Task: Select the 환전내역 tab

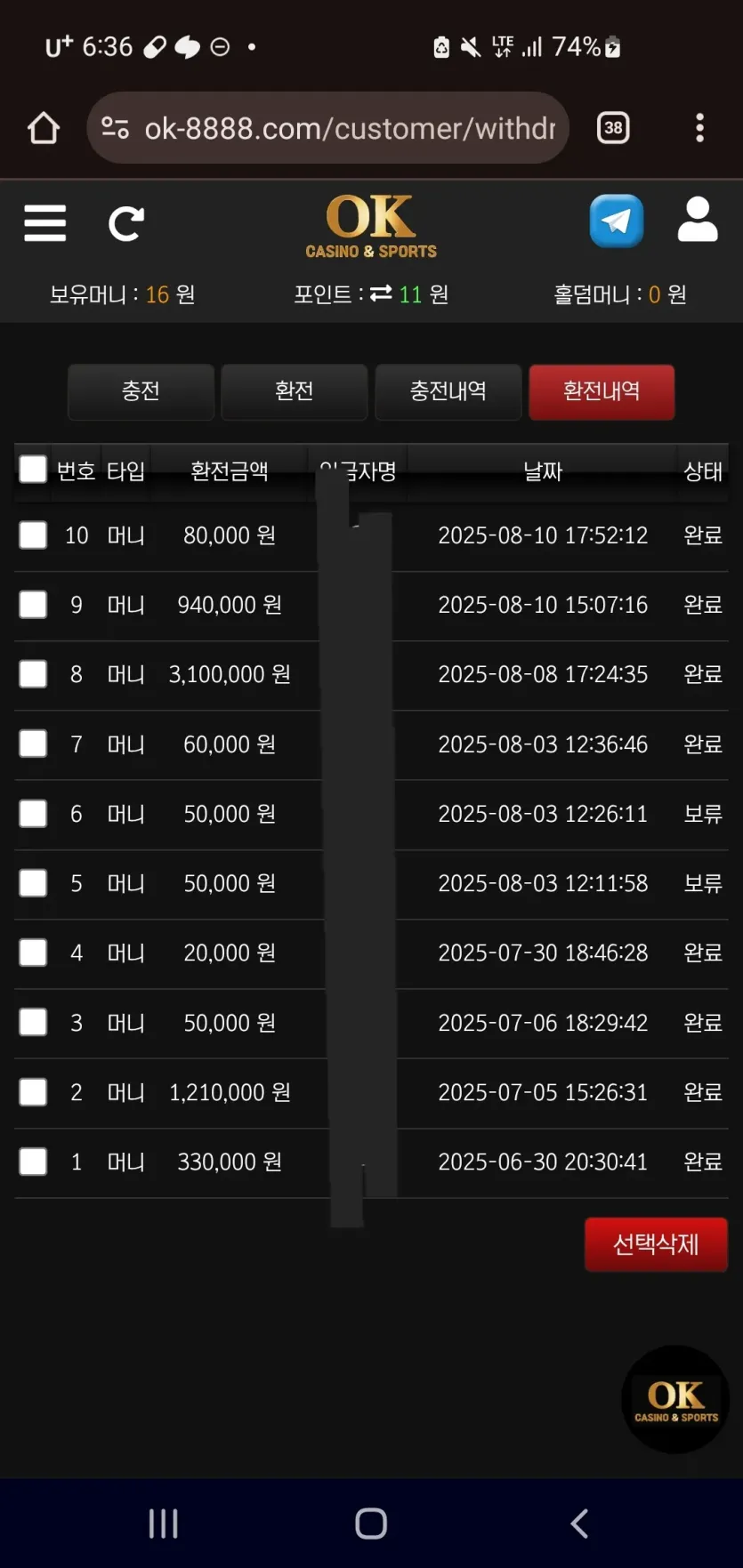Action: coord(602,391)
